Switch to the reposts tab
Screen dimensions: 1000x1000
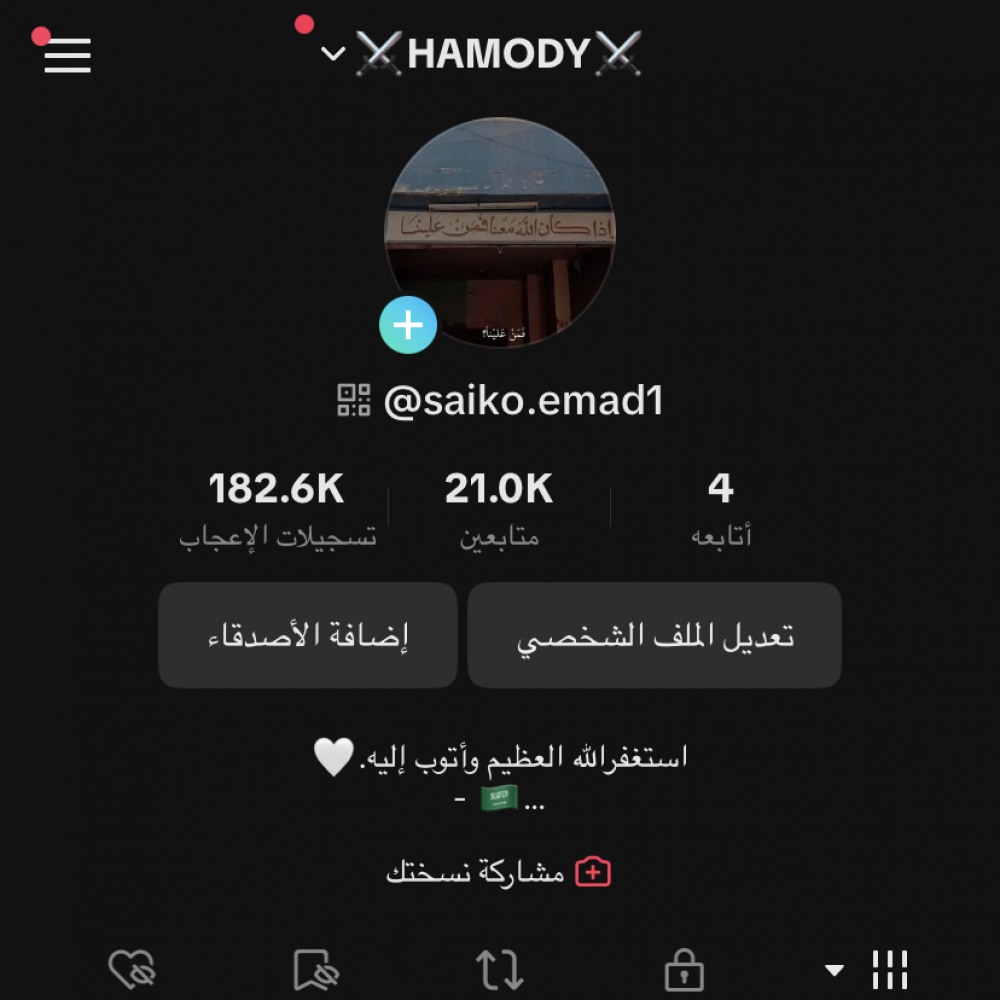coord(499,969)
